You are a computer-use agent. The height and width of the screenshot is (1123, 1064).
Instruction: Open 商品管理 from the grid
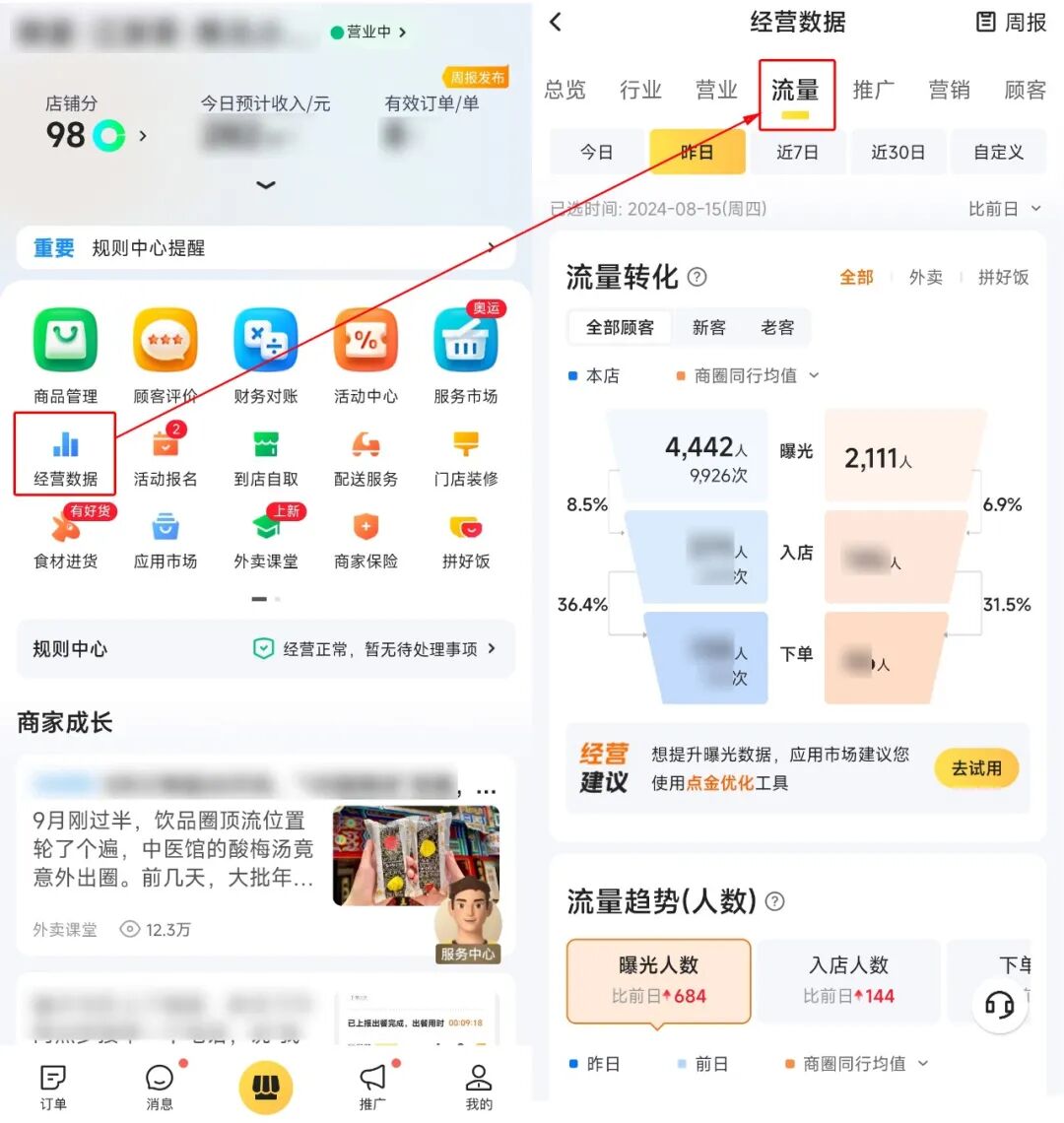coord(65,357)
